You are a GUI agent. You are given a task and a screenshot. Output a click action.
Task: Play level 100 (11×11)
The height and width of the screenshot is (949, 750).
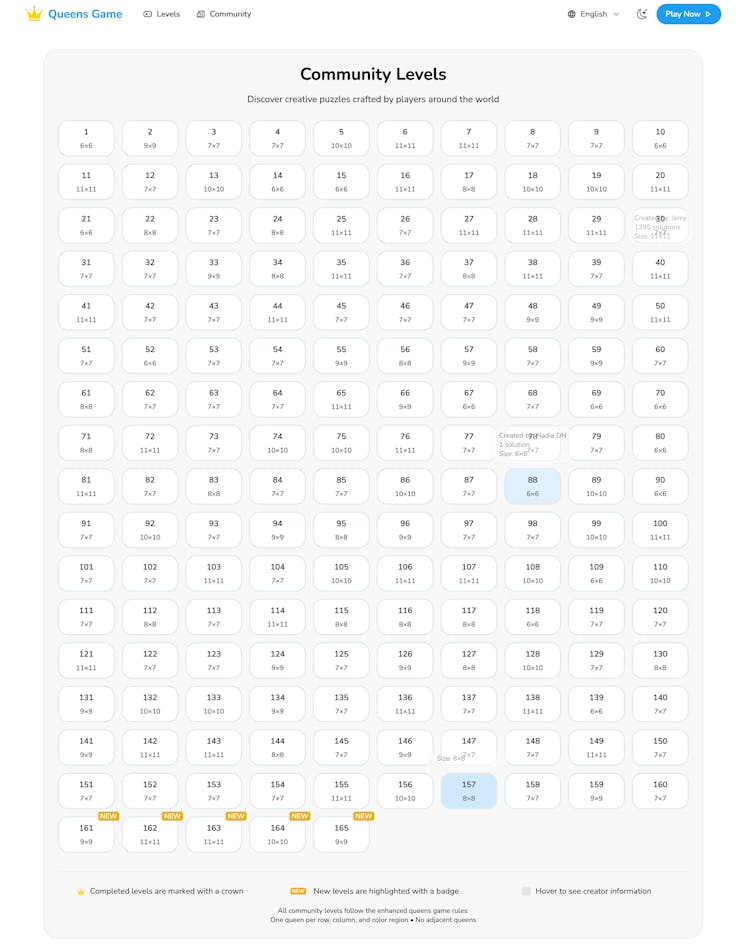pyautogui.click(x=660, y=530)
